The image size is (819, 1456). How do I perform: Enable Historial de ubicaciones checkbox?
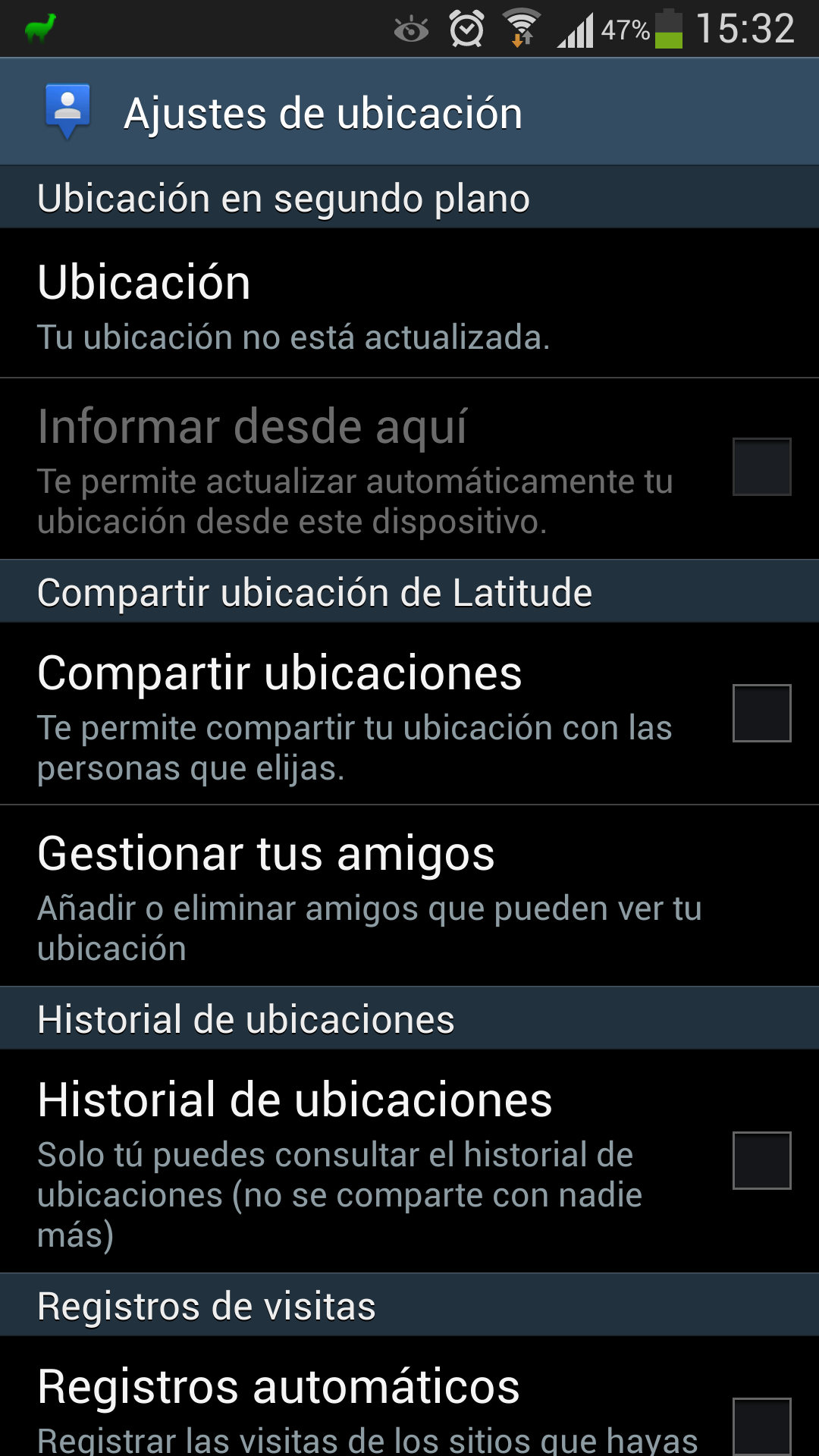pyautogui.click(x=761, y=1160)
